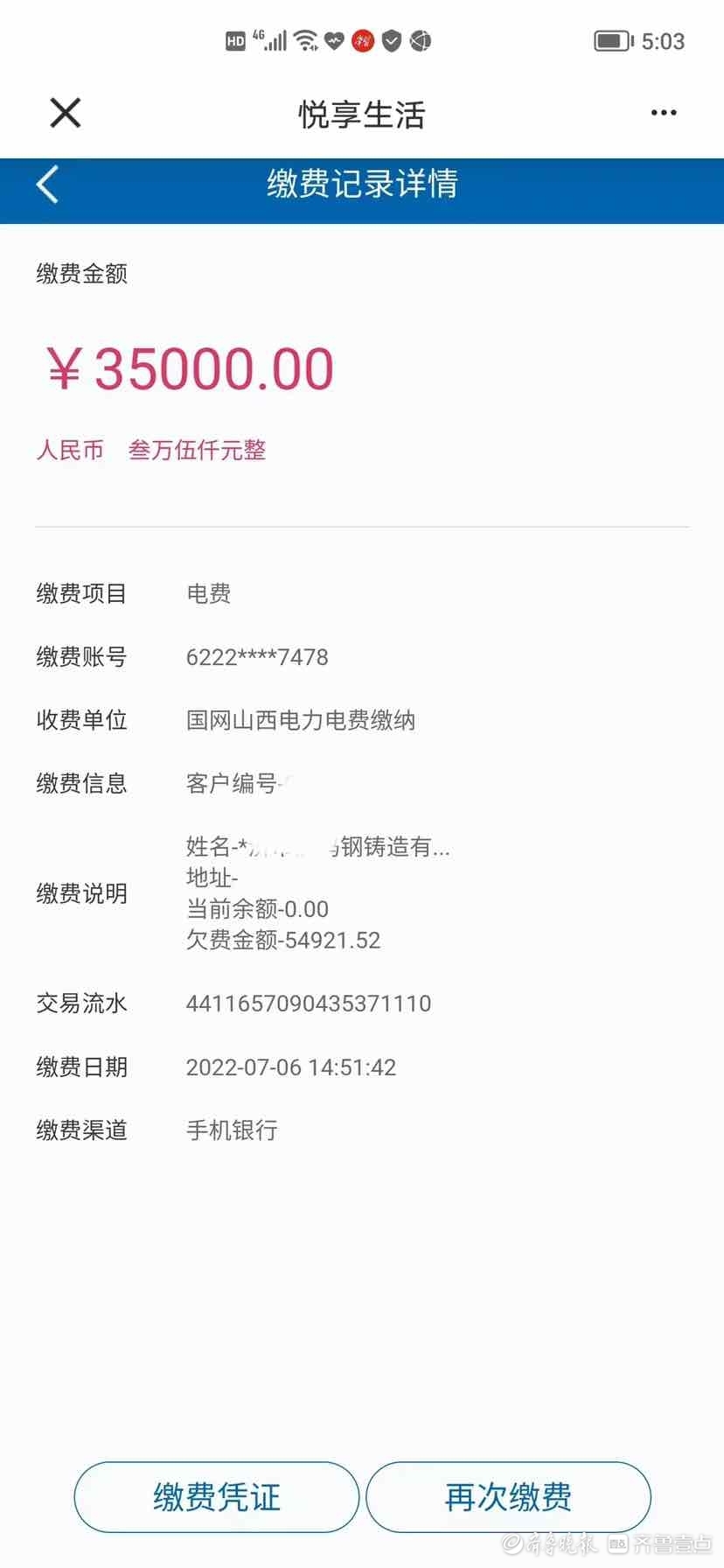Tap the back arrow on the 缴费记录详情 header

[x=47, y=185]
